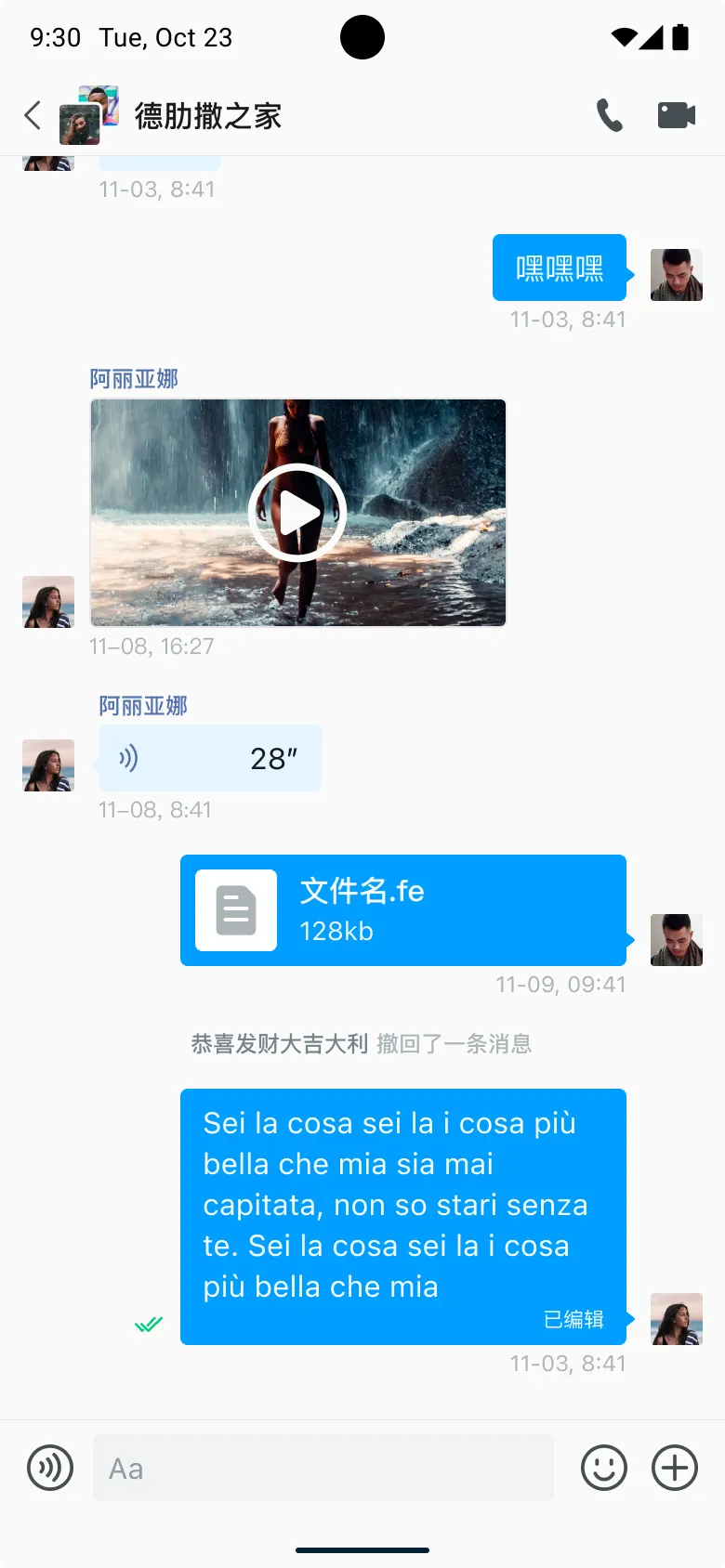Tap sender name 阿丽亚娜 above the video
Screen dimensions: 725x1568
pyautogui.click(x=136, y=379)
